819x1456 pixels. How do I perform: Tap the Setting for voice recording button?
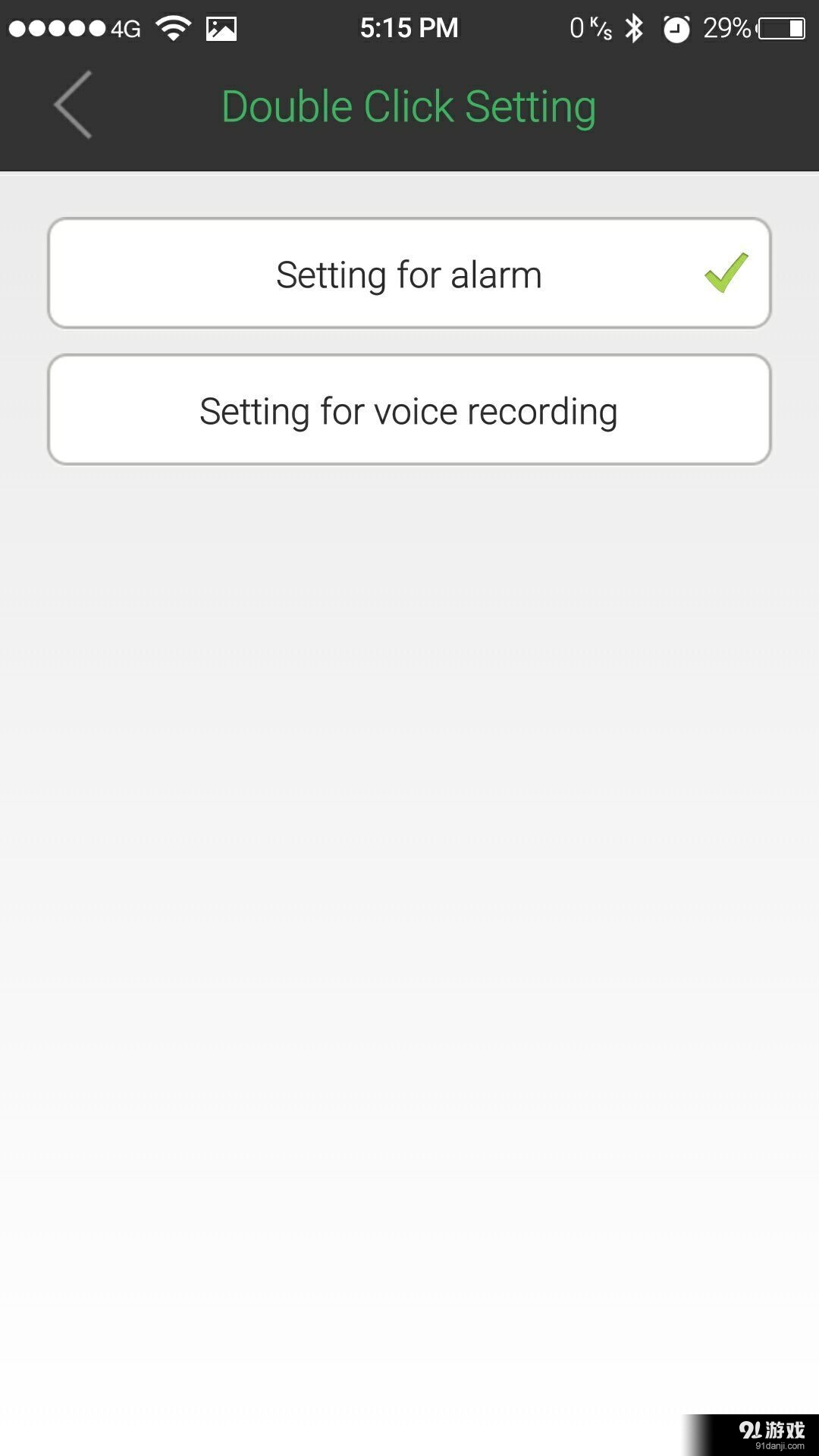coord(409,409)
